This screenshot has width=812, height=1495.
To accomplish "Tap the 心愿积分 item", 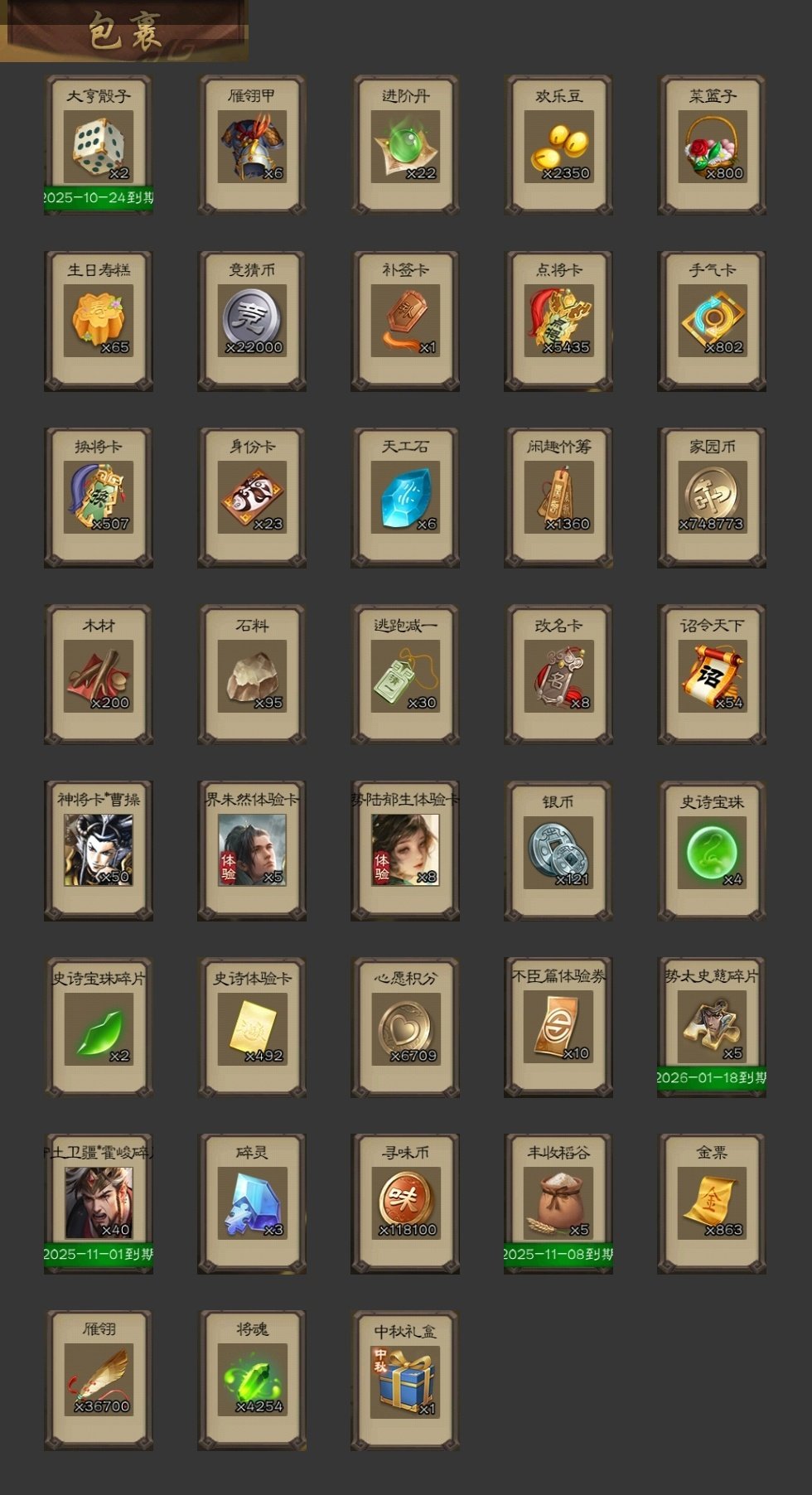I will [x=405, y=1029].
